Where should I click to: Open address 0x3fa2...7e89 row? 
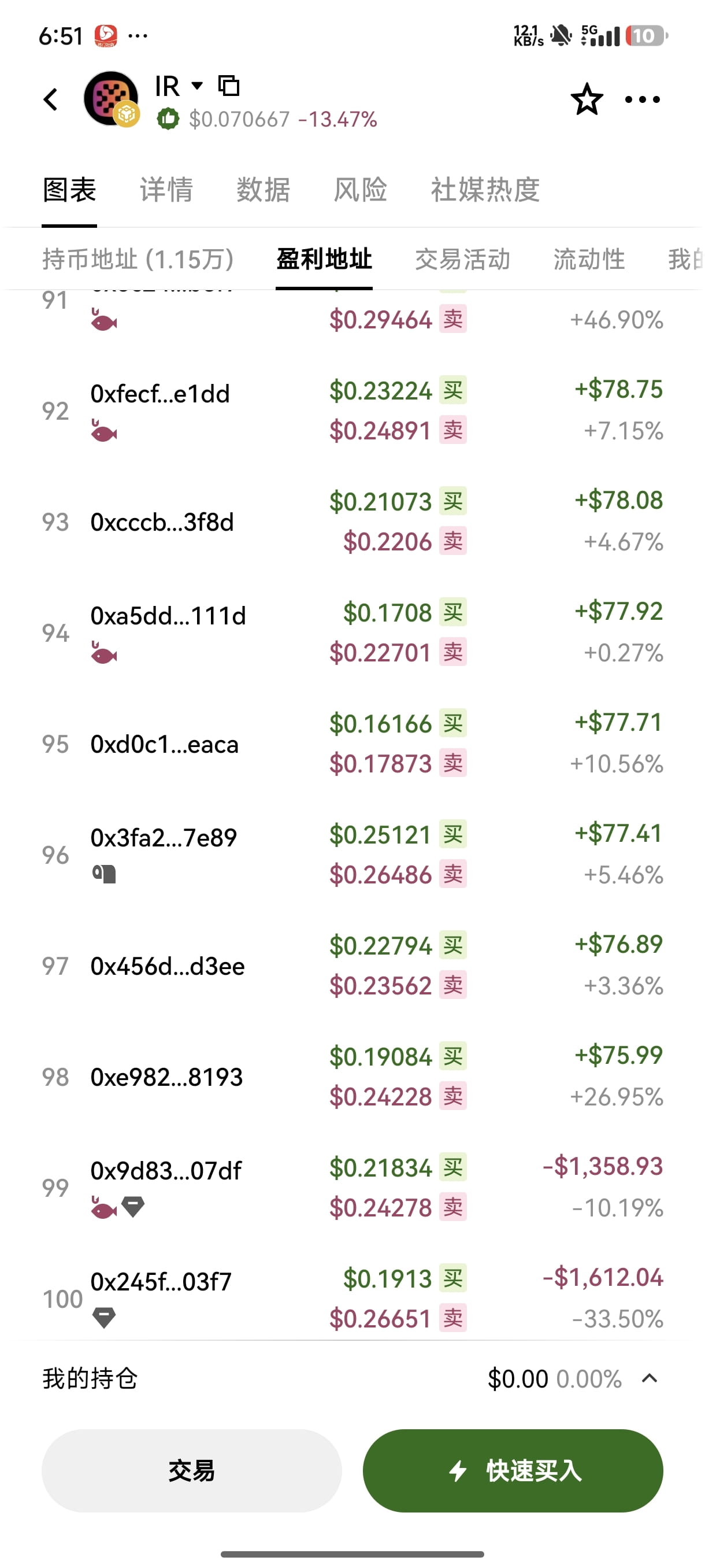[352, 855]
